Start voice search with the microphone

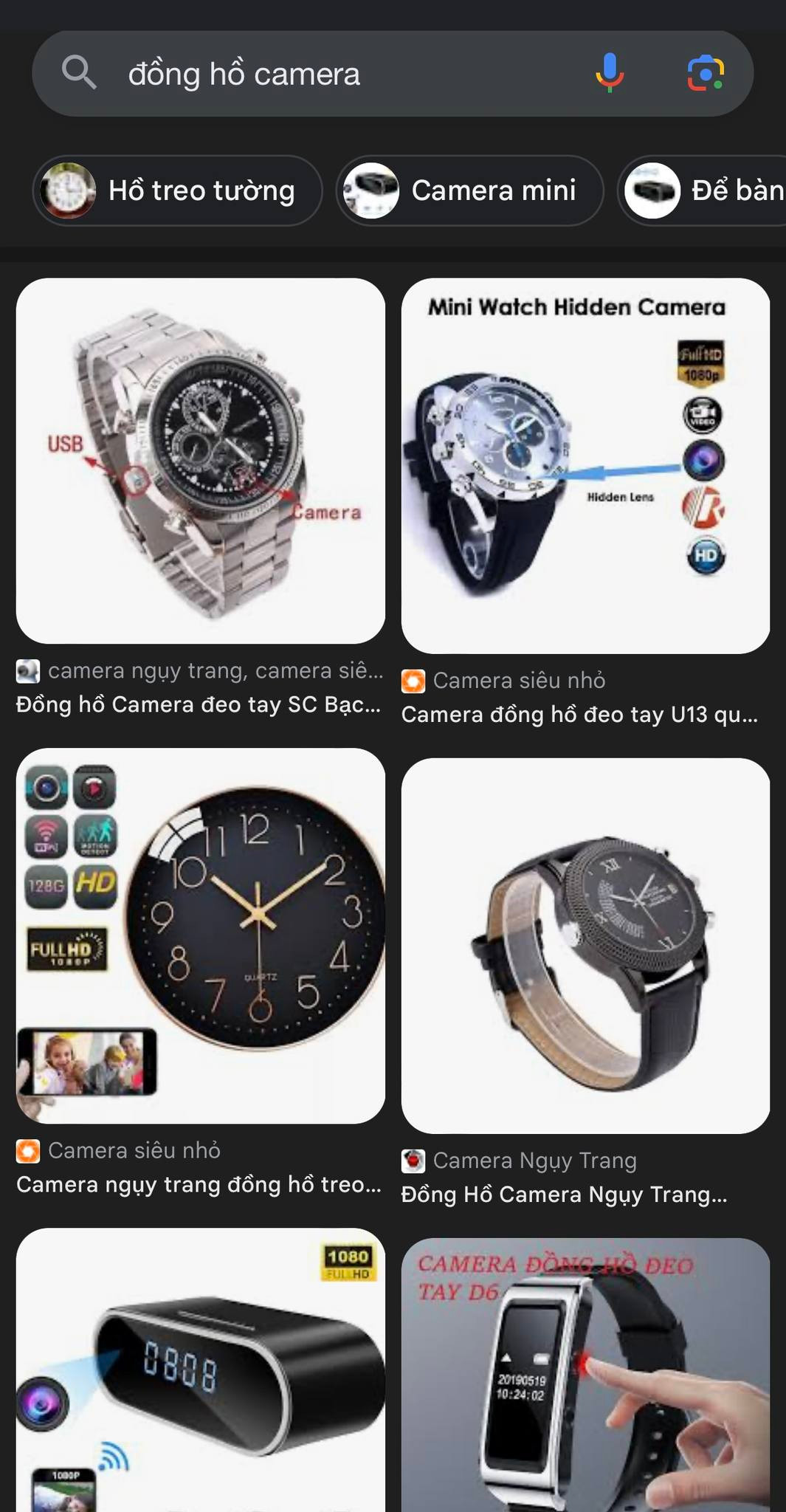610,73
